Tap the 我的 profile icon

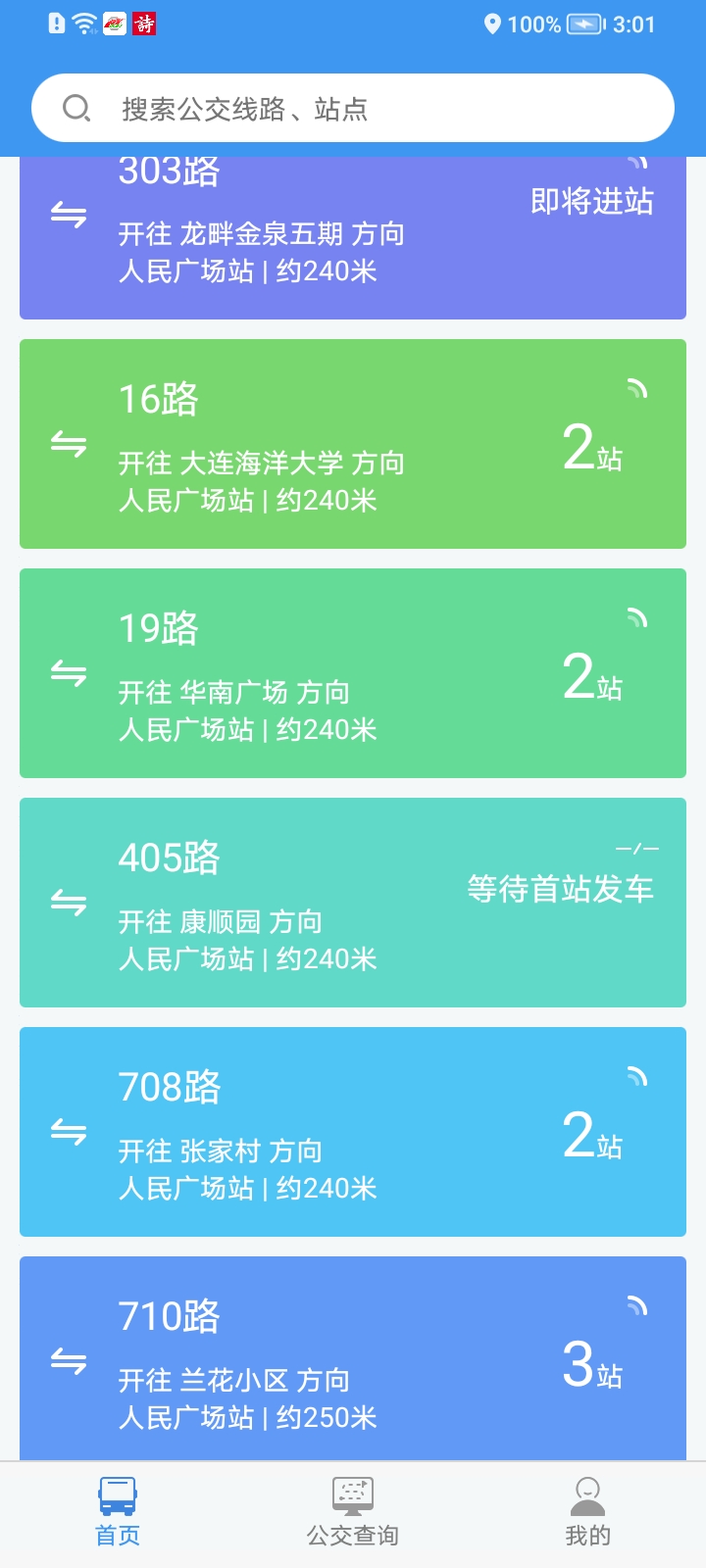(x=586, y=1492)
